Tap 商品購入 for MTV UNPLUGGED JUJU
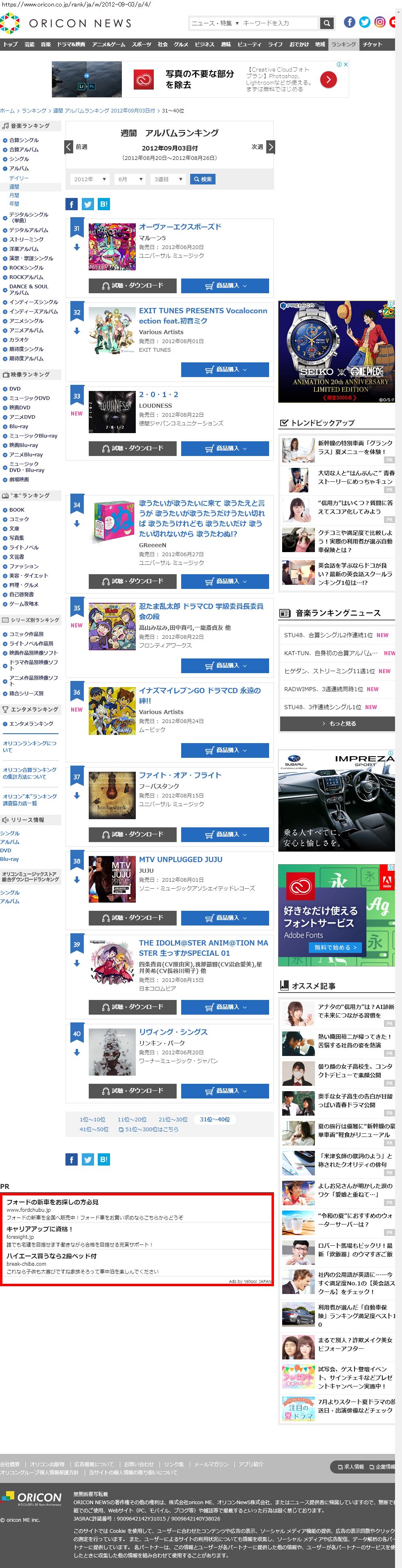This screenshot has width=402, height=1568. tap(225, 918)
